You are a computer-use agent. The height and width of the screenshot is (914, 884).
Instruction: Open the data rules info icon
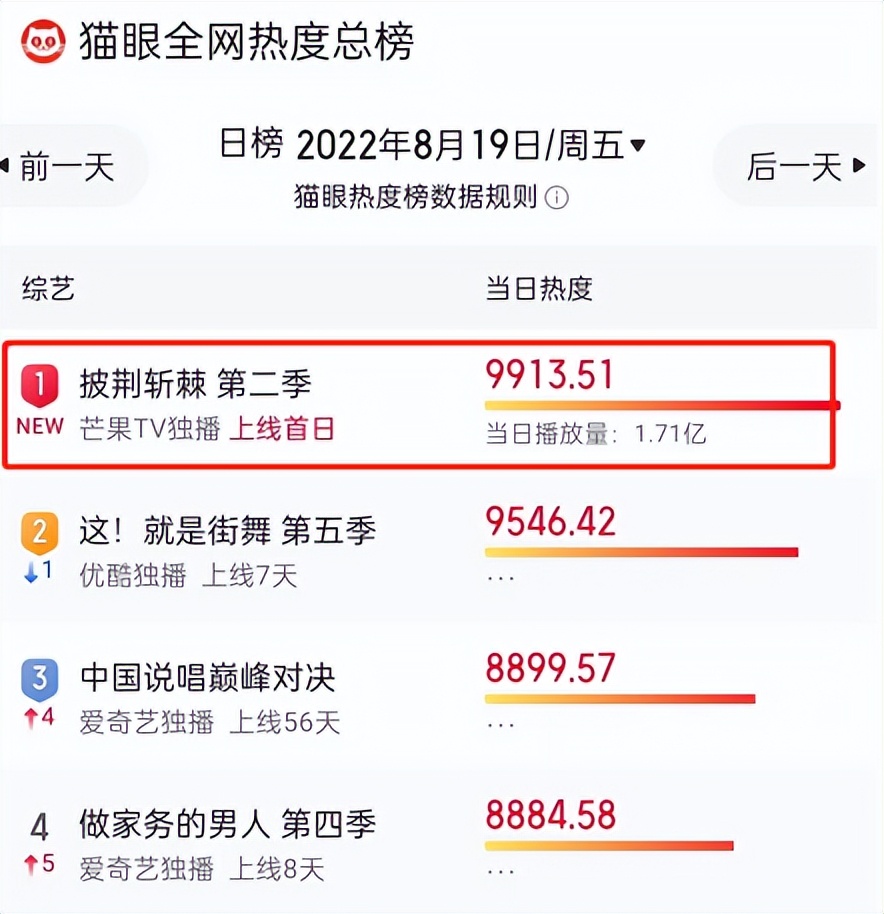[557, 199]
